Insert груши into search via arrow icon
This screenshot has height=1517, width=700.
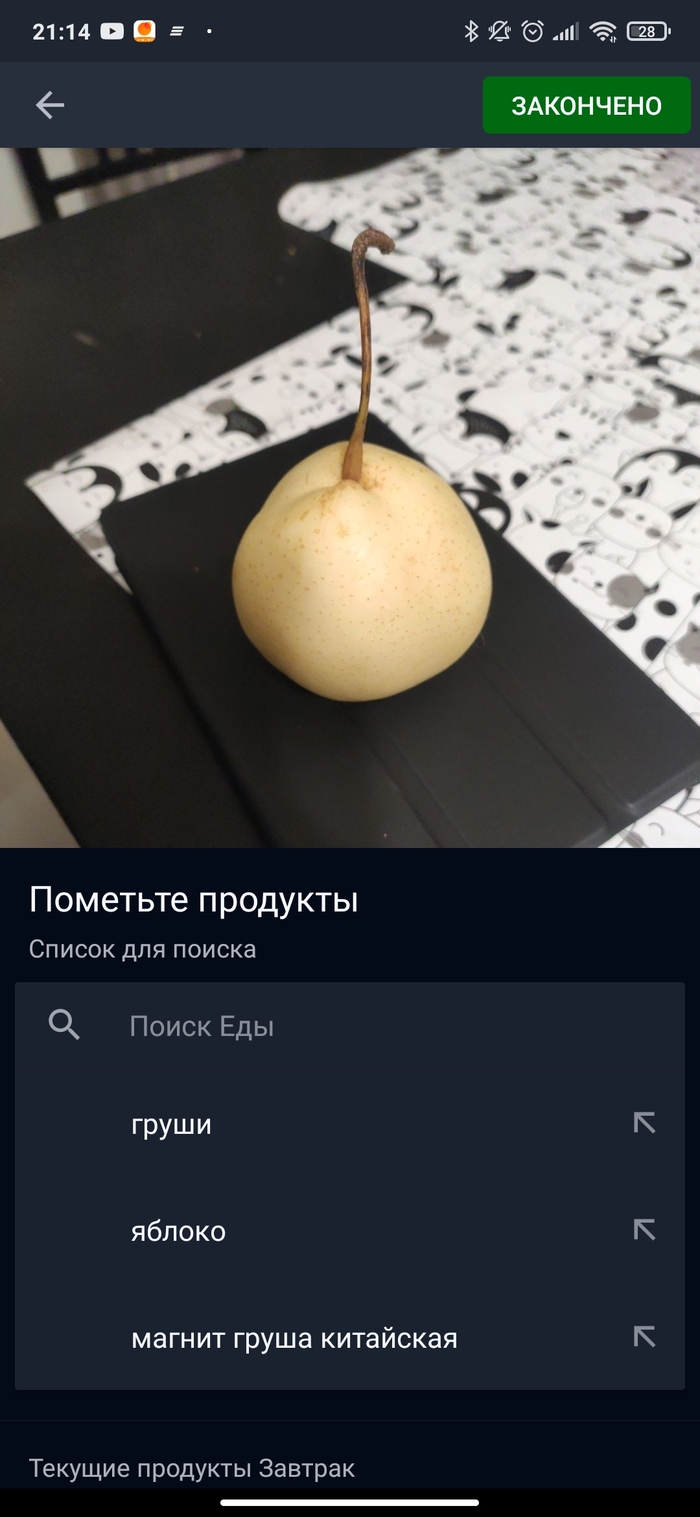(644, 1123)
